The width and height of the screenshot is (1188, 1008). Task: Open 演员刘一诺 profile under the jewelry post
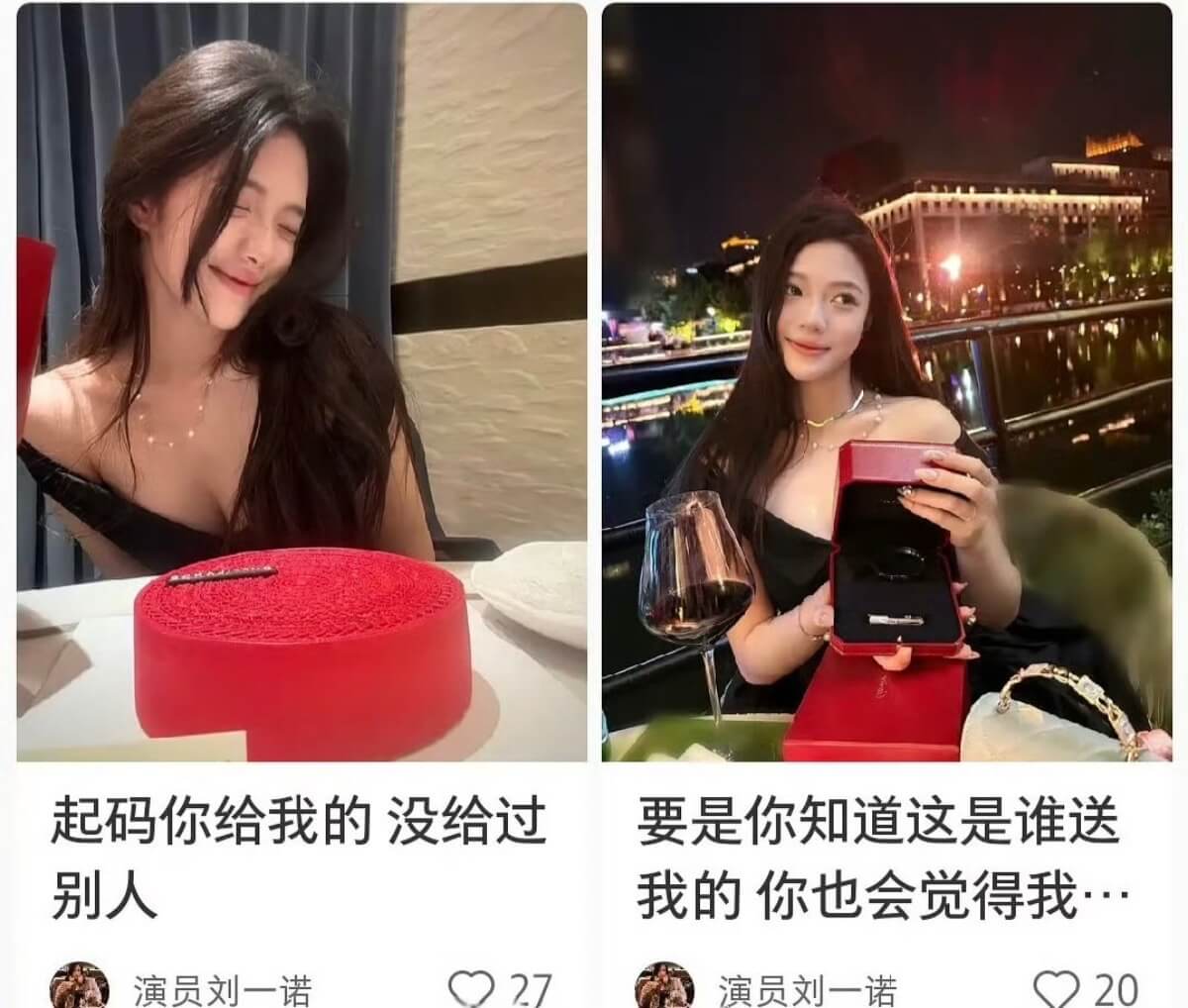click(805, 988)
